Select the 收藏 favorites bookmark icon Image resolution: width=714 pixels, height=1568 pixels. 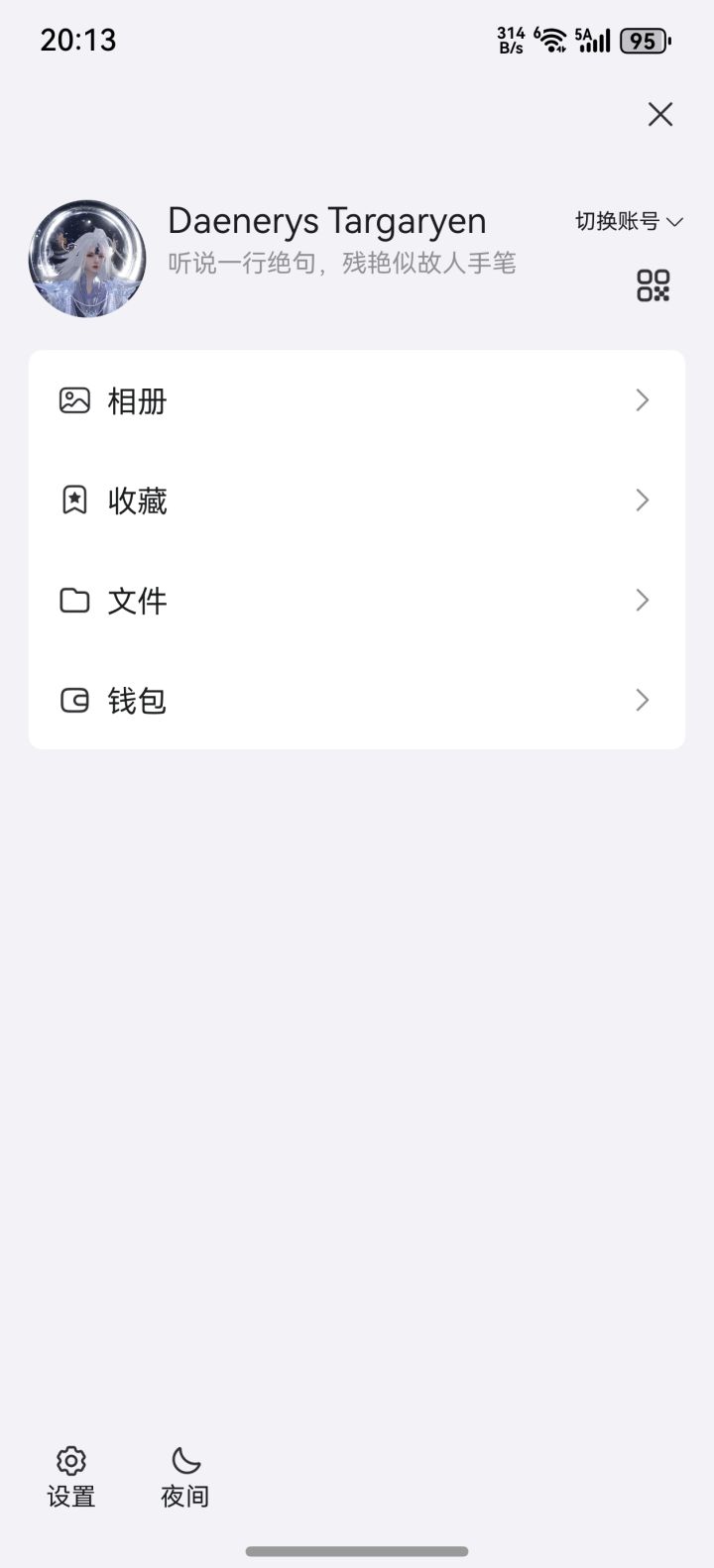[x=75, y=501]
